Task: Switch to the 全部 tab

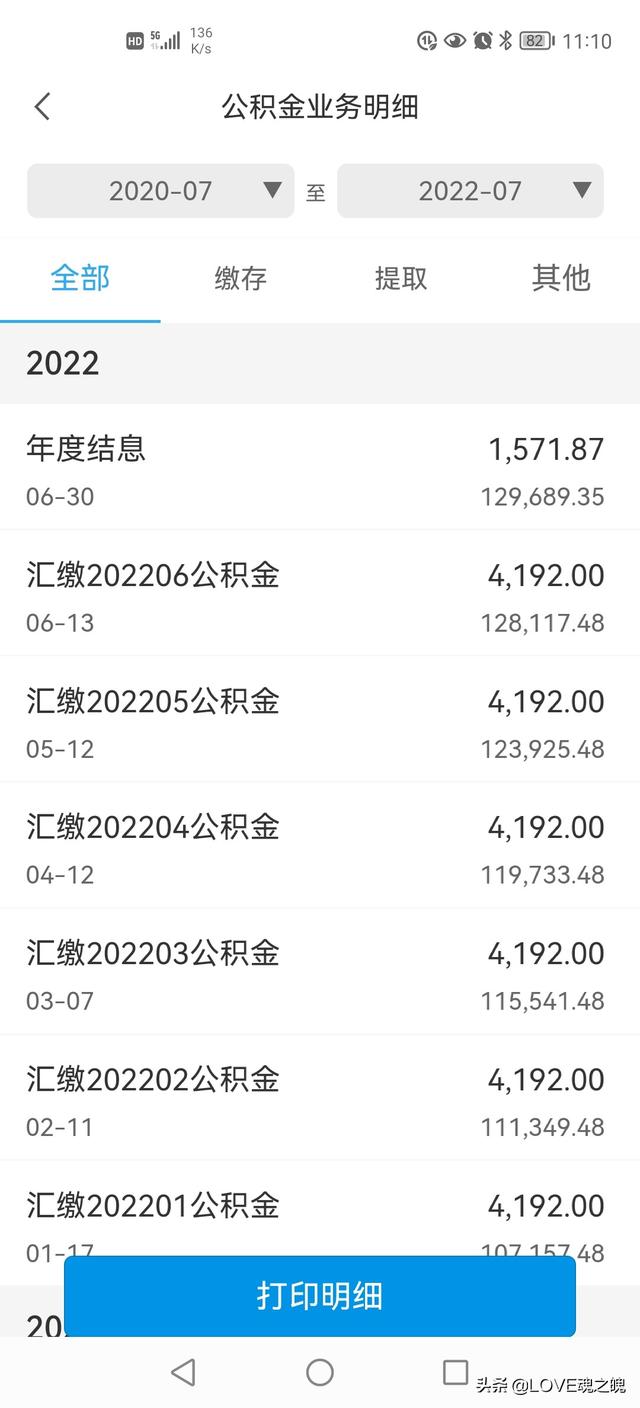Action: (80, 279)
